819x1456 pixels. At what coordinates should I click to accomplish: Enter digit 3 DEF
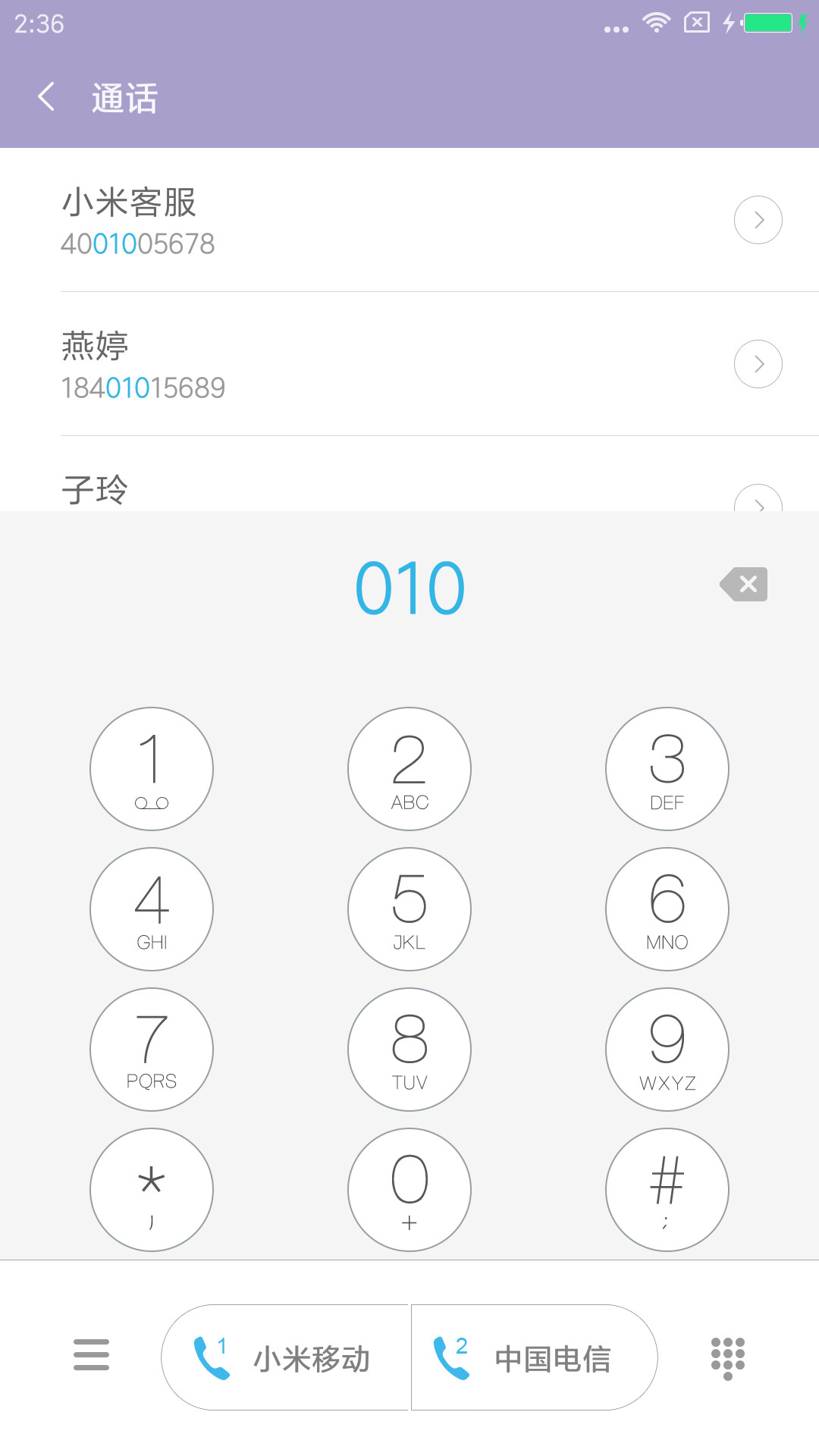coord(667,769)
